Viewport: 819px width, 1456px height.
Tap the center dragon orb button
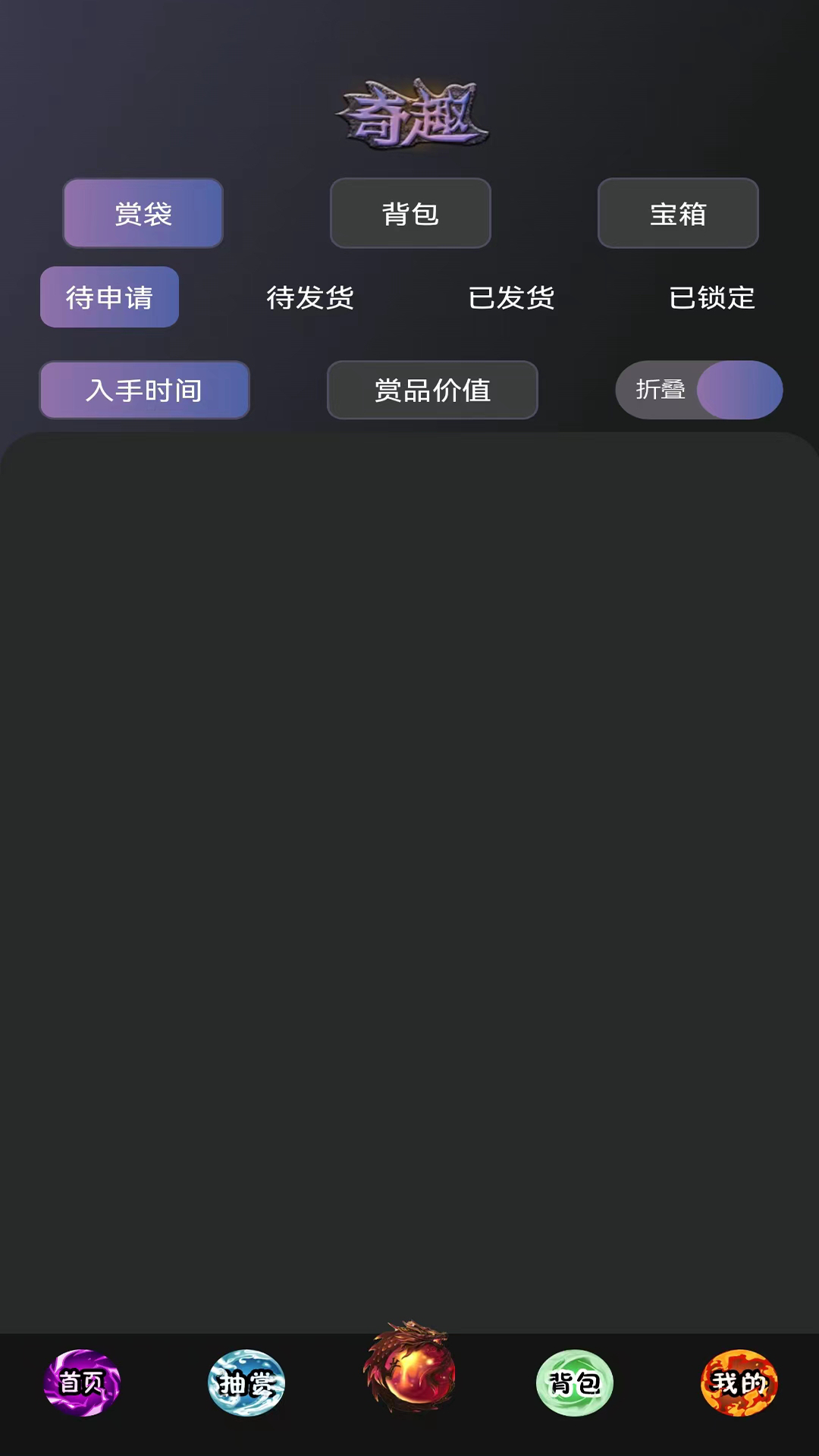(x=410, y=1369)
